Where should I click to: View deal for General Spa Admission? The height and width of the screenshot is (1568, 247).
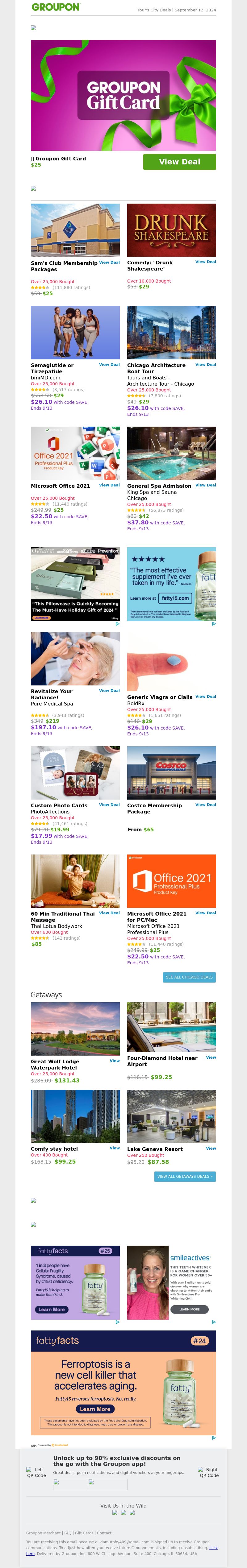(206, 485)
